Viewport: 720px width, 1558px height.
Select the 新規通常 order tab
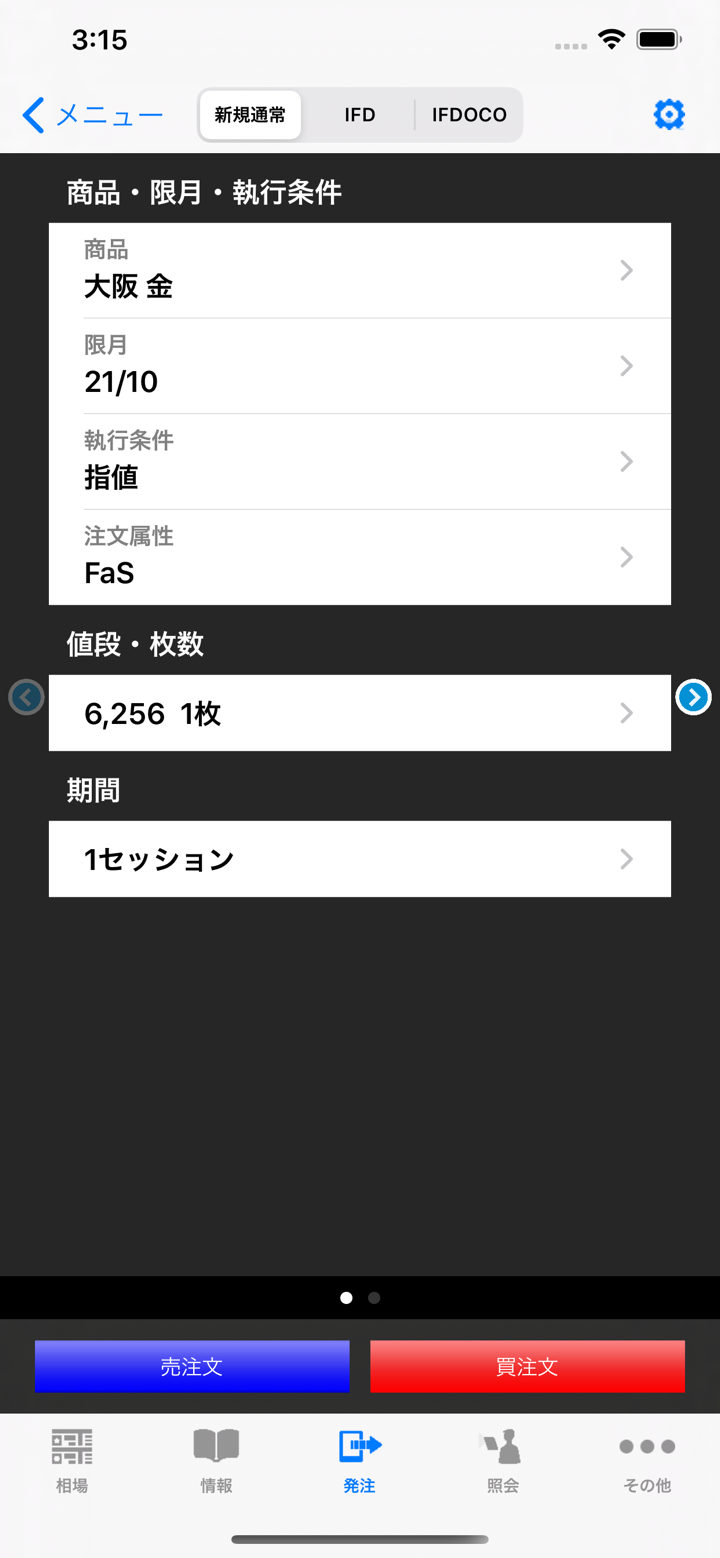tap(250, 114)
